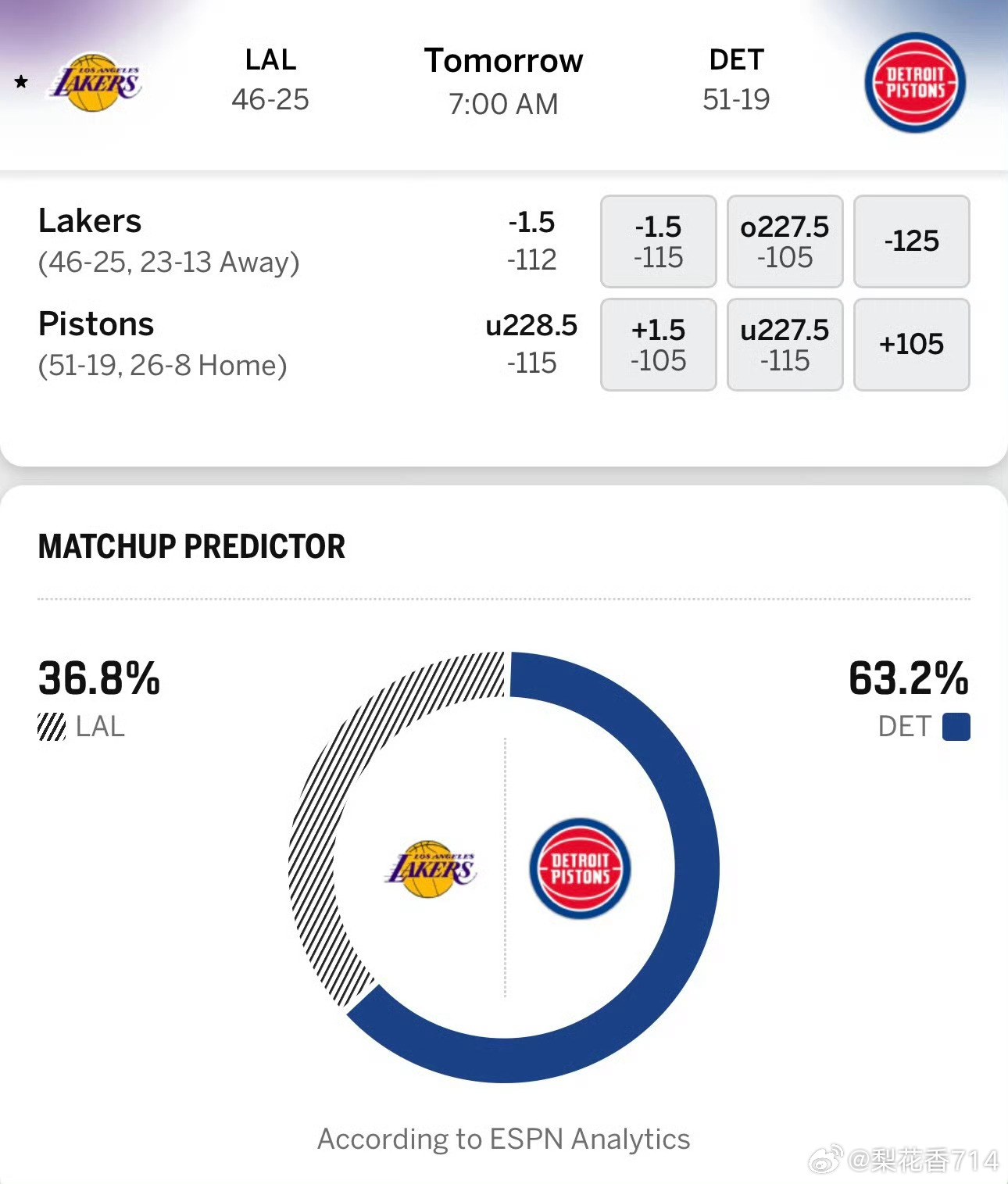Select the Lakers -125 moneyline

point(912,241)
